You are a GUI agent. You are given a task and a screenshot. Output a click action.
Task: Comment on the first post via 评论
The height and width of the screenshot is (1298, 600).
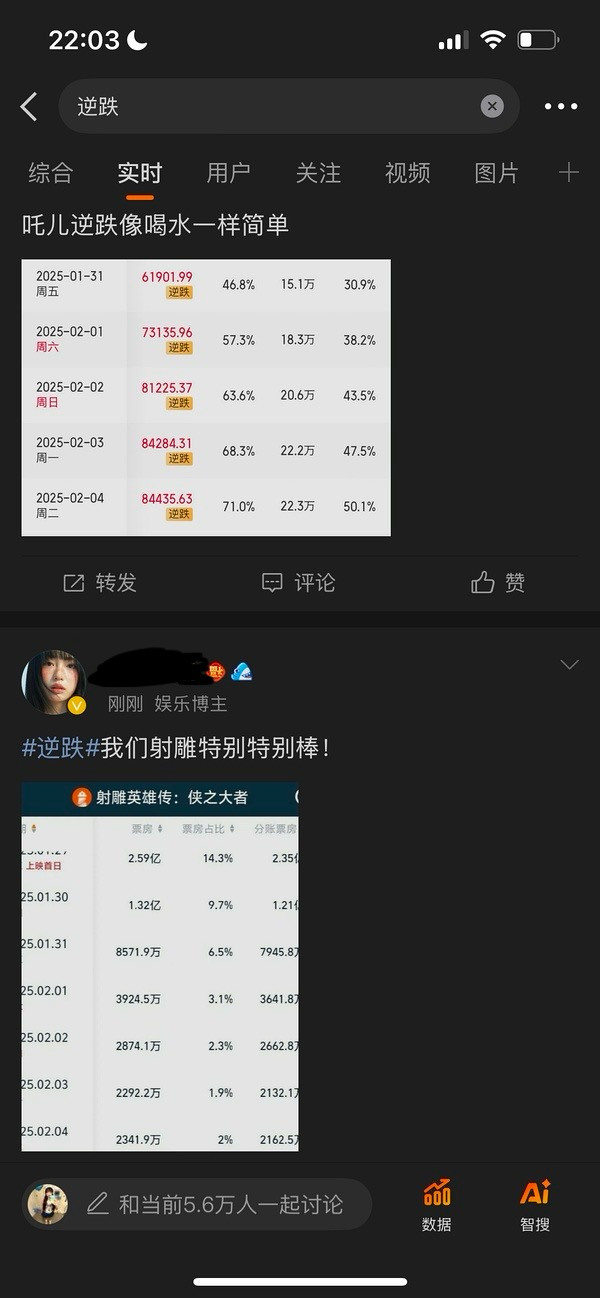pyautogui.click(x=298, y=583)
